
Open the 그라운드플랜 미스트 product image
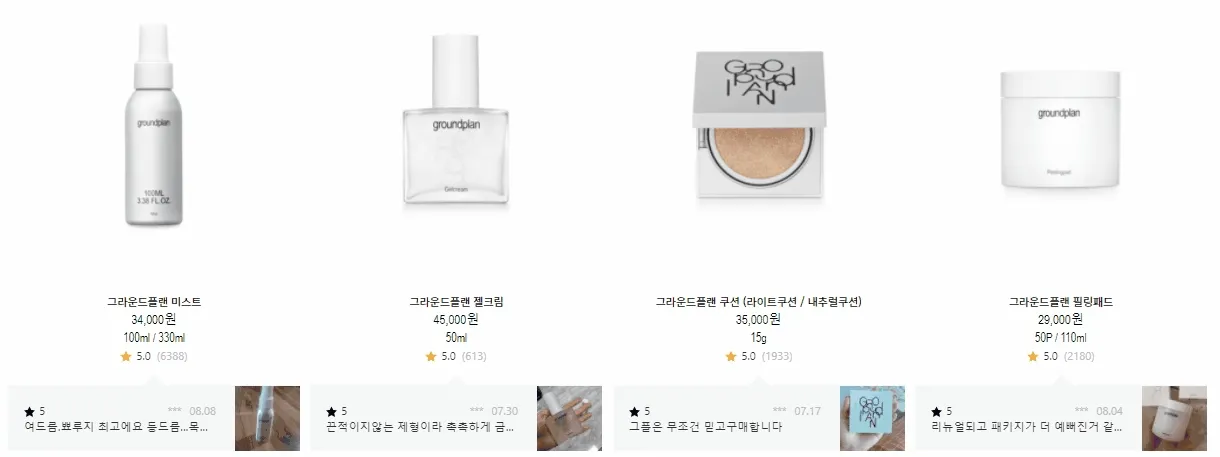153,125
